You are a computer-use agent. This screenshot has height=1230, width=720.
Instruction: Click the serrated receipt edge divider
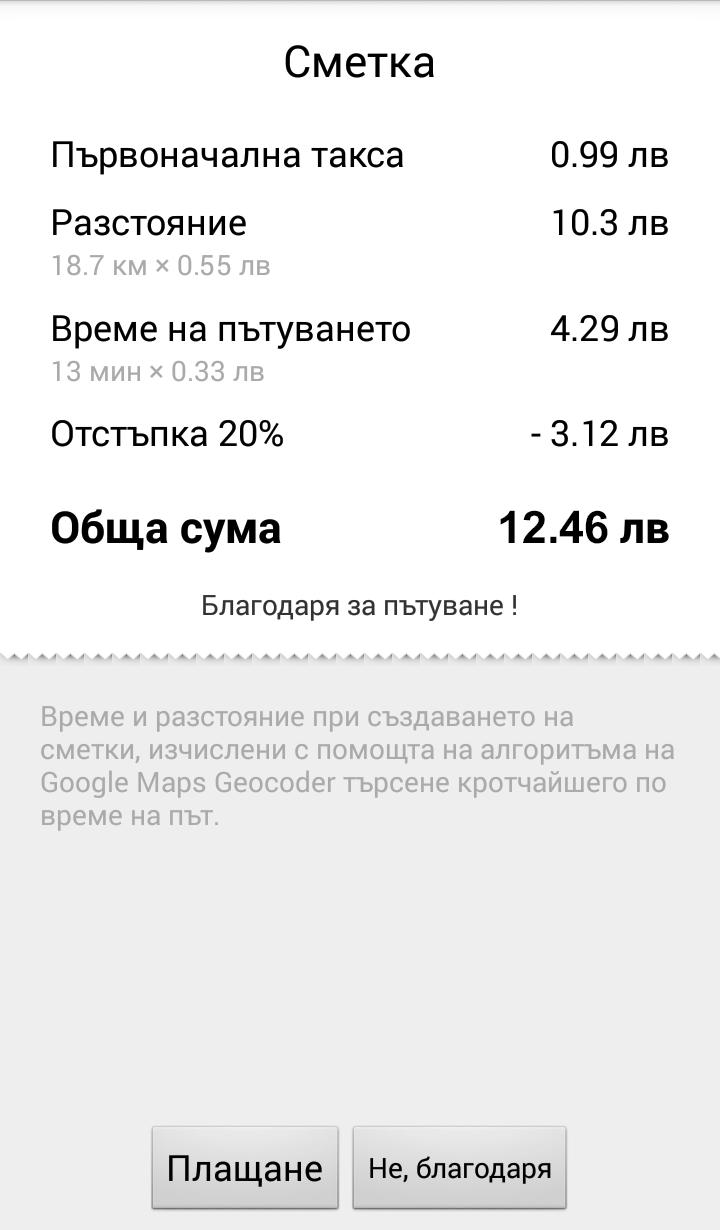click(360, 656)
